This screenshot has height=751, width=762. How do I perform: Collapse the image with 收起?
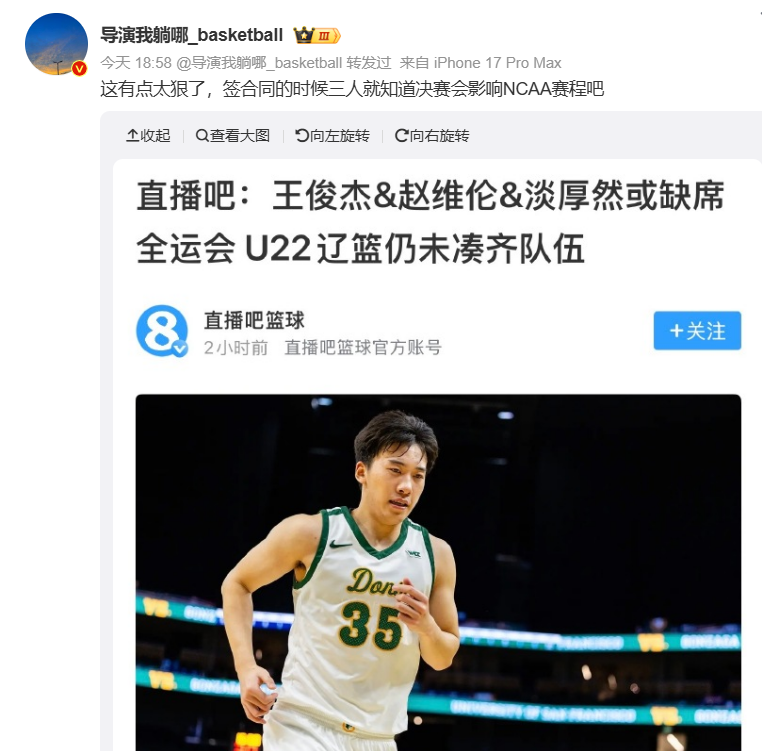(x=148, y=136)
